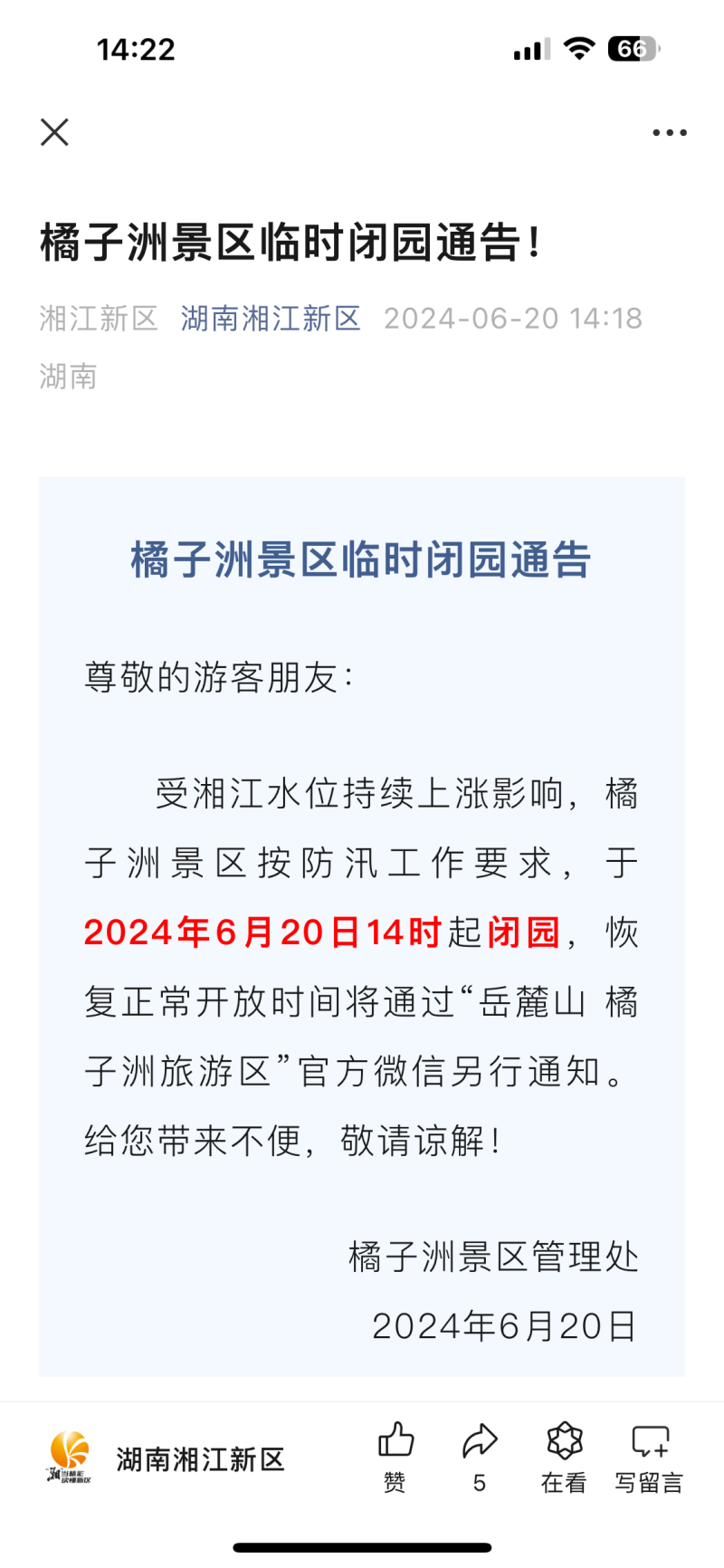Image resolution: width=724 pixels, height=1568 pixels.
Task: Share this closure notice
Action: 480,1456
